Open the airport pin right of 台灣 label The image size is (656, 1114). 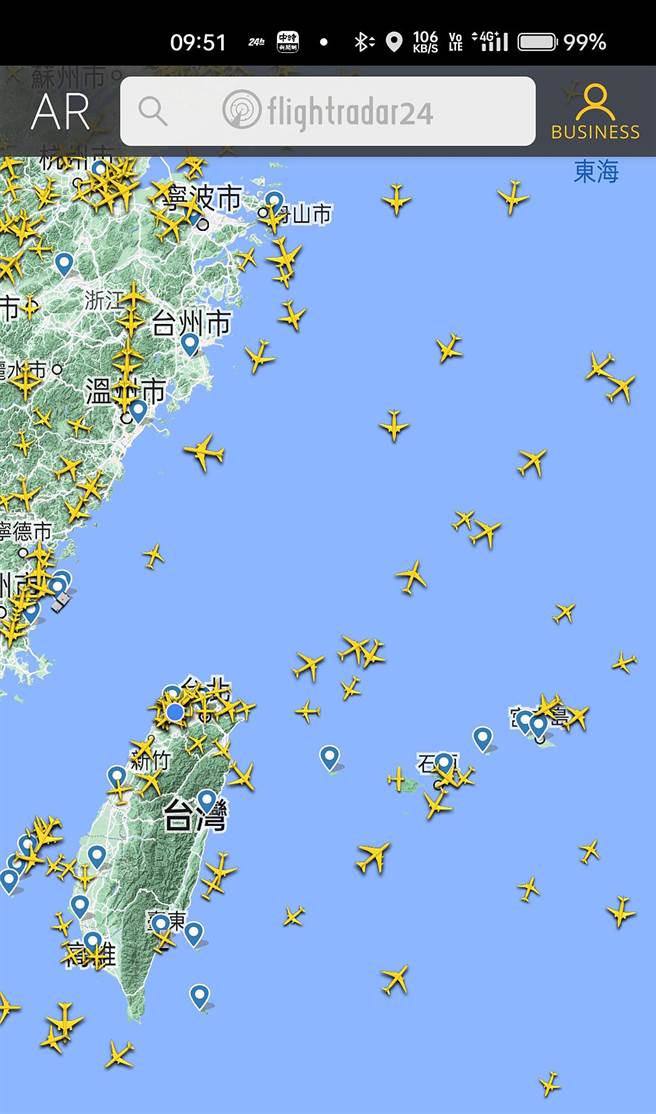point(207,800)
